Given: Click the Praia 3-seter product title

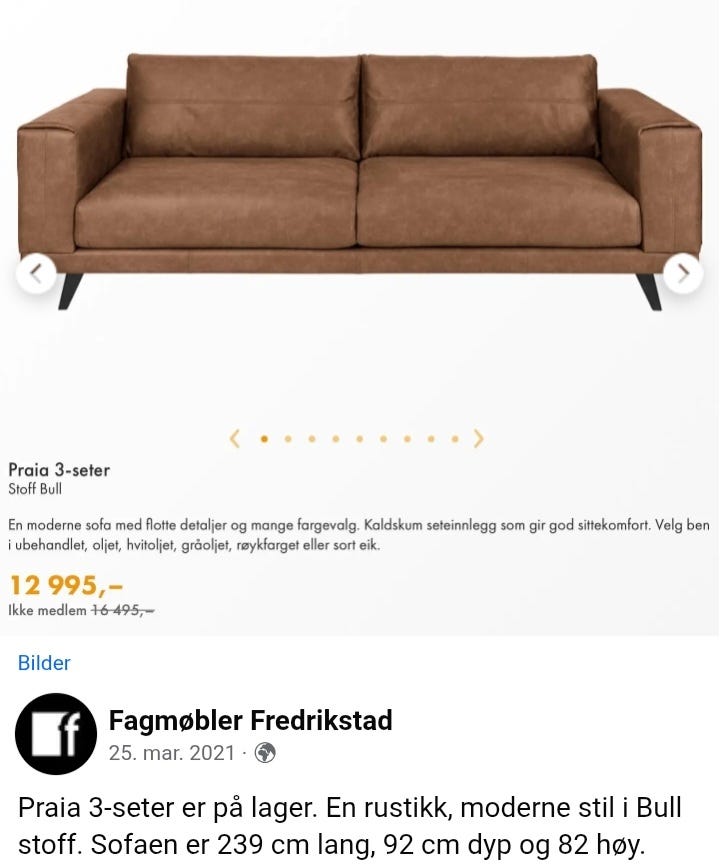Looking at the screenshot, I should (59, 469).
